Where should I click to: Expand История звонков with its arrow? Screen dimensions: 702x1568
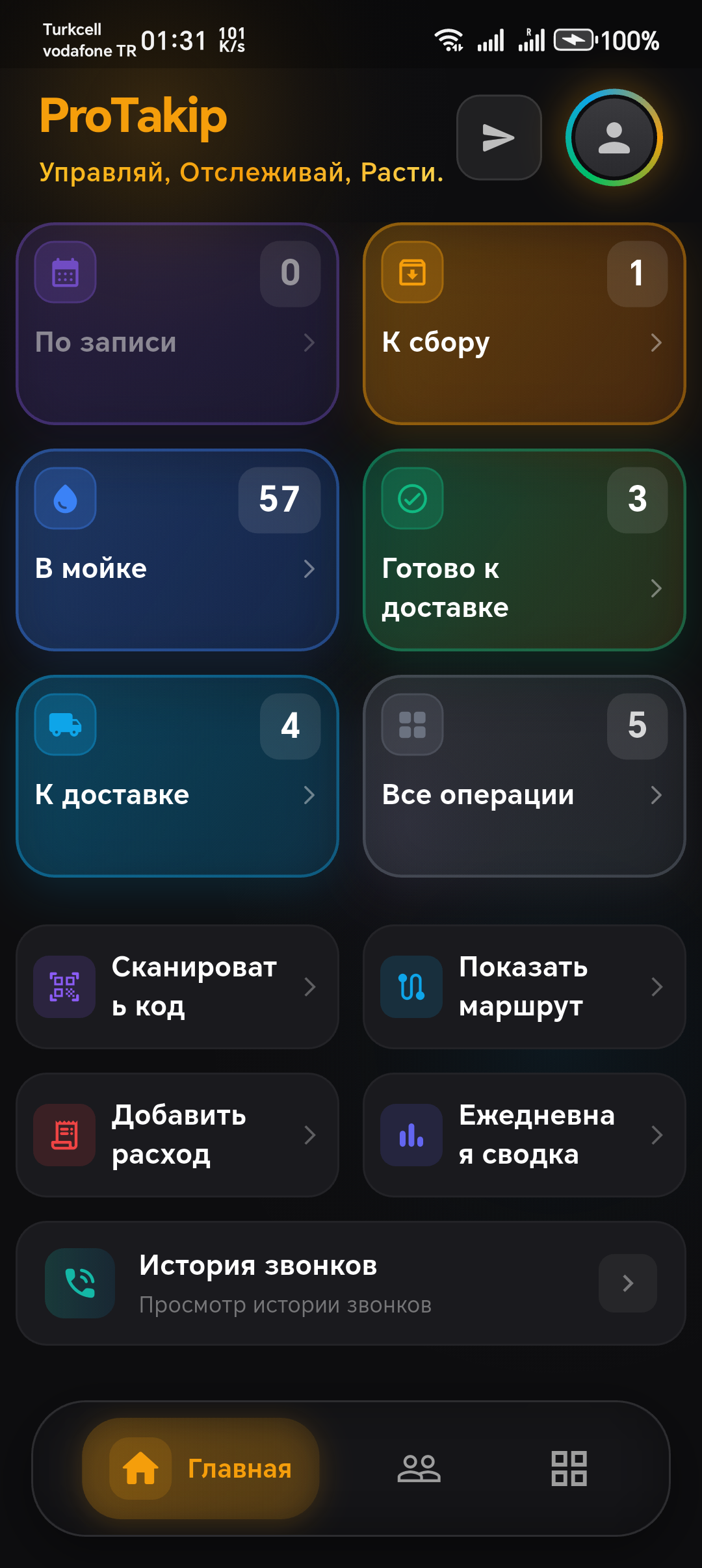tap(627, 1284)
